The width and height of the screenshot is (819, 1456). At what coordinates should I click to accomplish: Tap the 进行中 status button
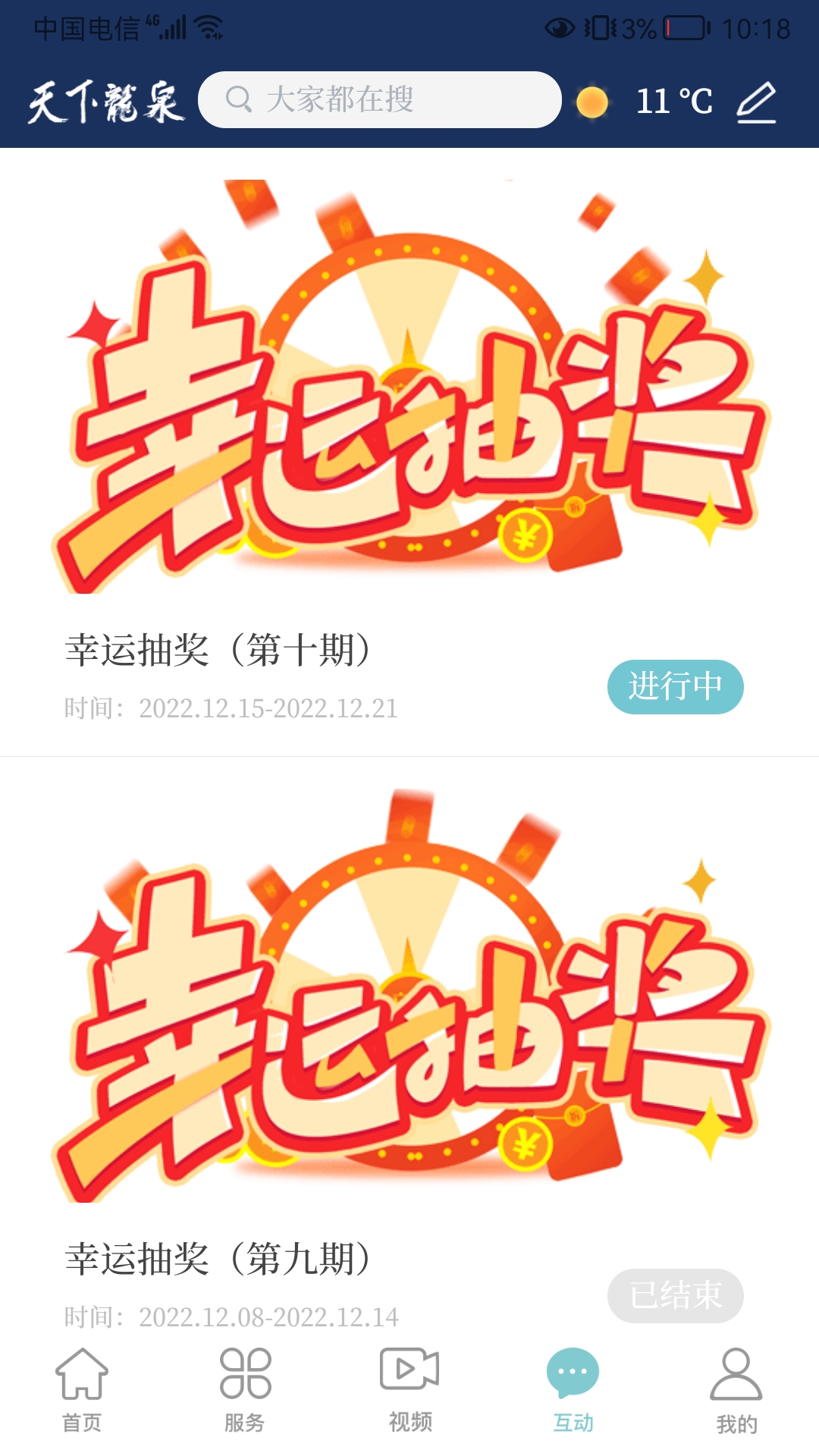[x=675, y=687]
